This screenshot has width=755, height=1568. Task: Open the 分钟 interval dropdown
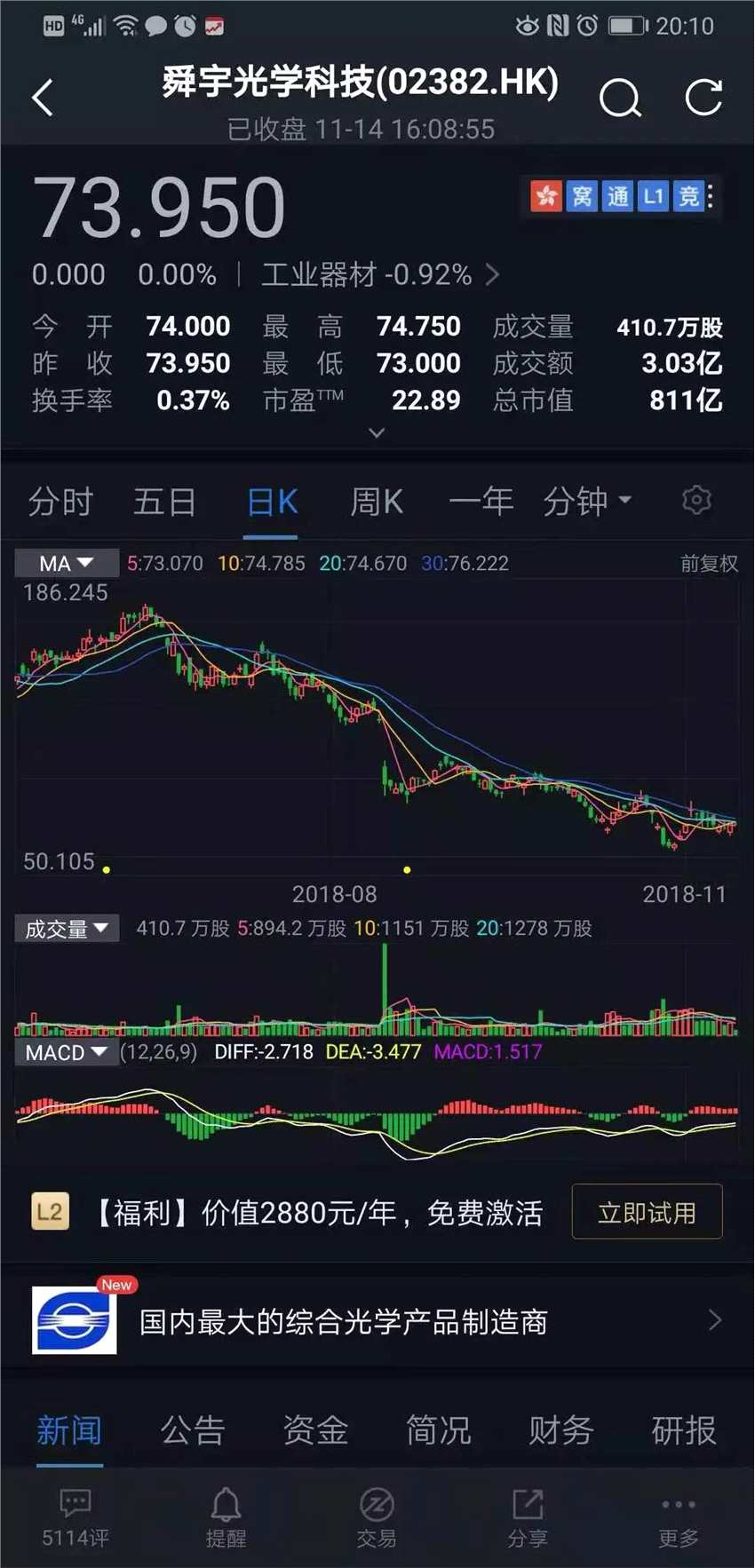[x=586, y=502]
